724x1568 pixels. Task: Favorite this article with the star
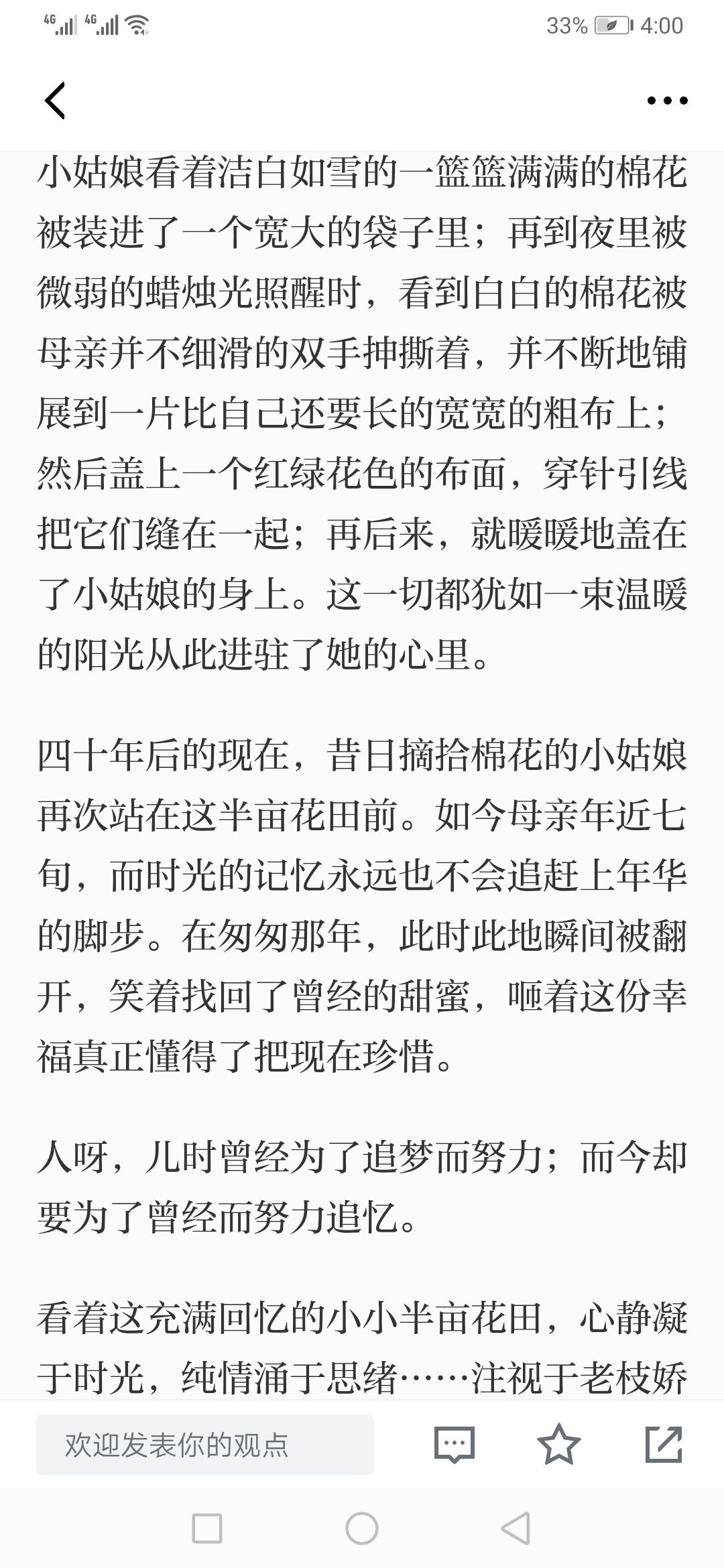(x=559, y=1444)
